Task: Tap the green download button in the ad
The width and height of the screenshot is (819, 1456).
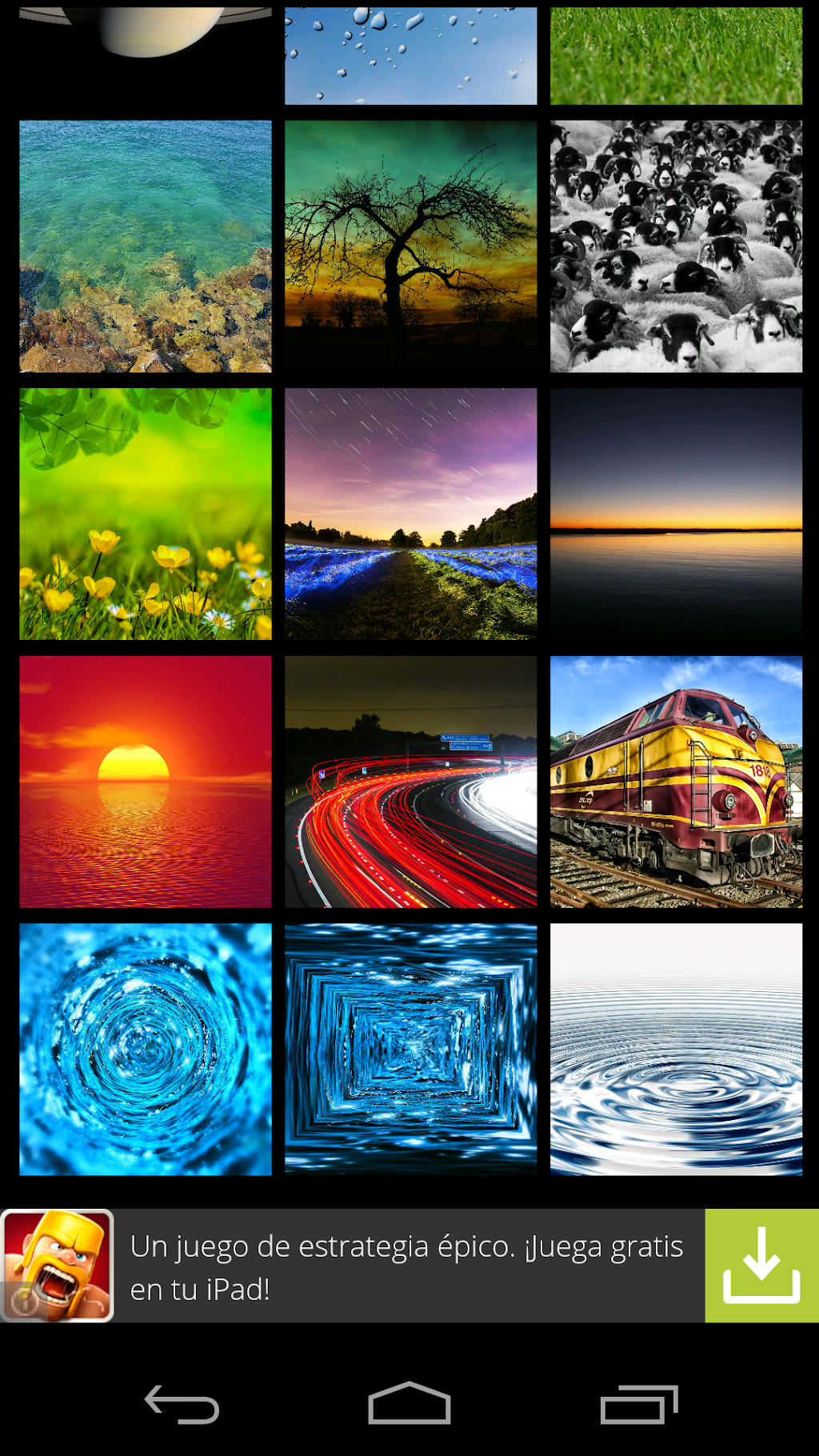Action: coord(761,1266)
